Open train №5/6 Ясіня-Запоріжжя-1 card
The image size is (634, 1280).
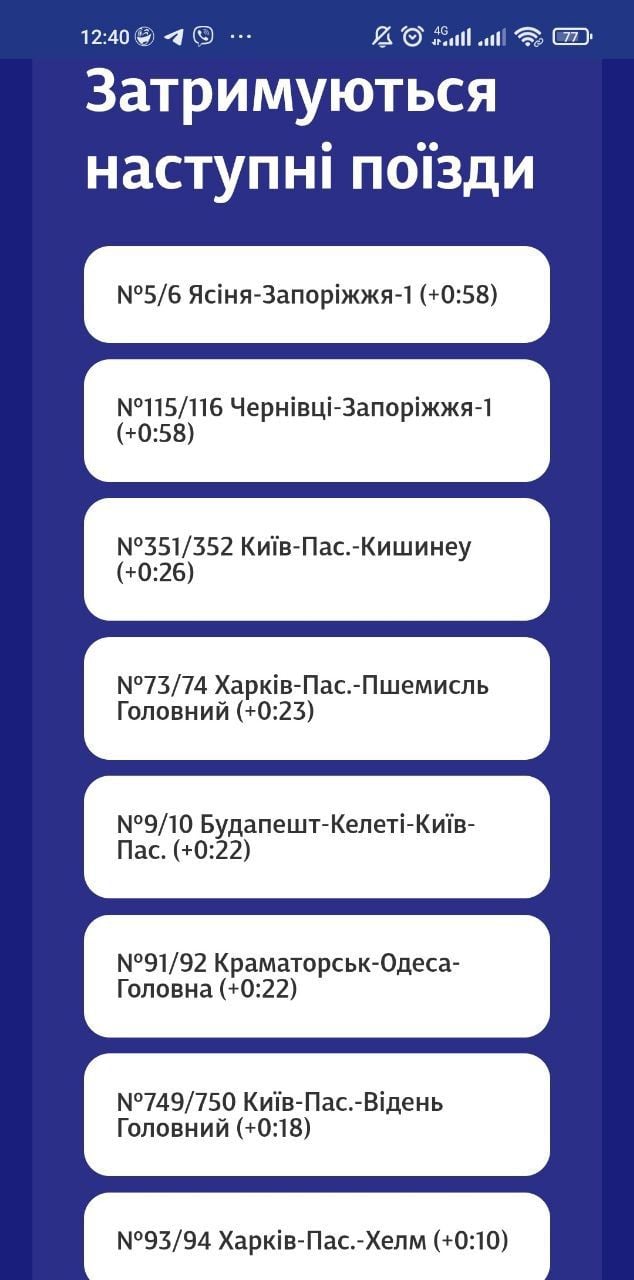click(x=317, y=294)
